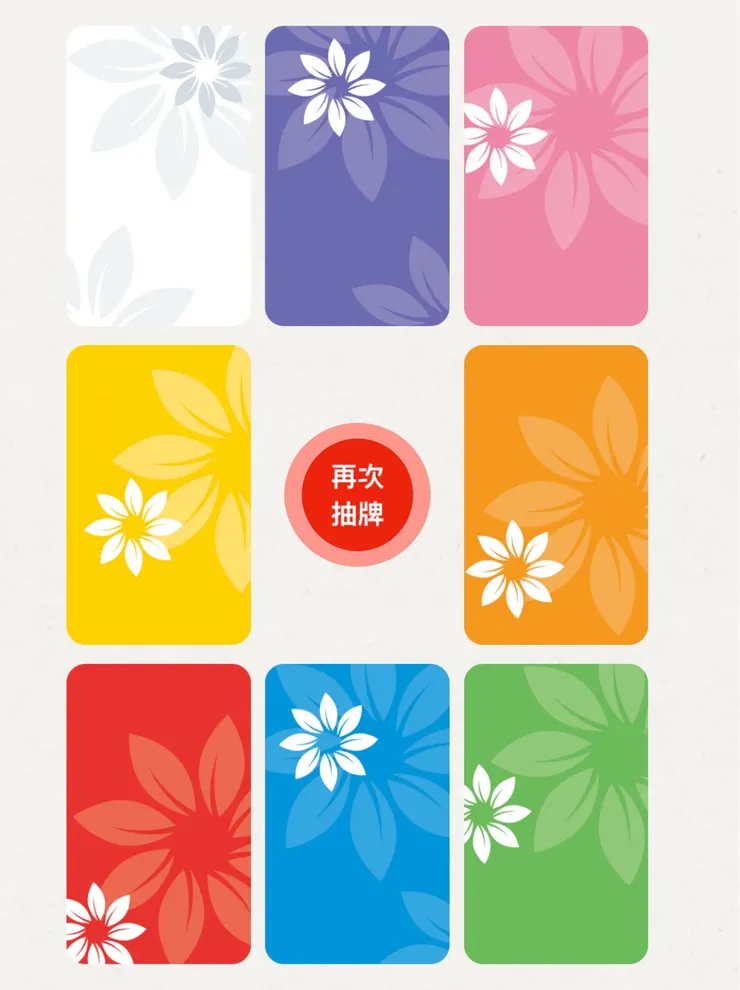The height and width of the screenshot is (990, 740).
Task: Tap the red 再次抽牌 draw-again button
Action: 357,495
